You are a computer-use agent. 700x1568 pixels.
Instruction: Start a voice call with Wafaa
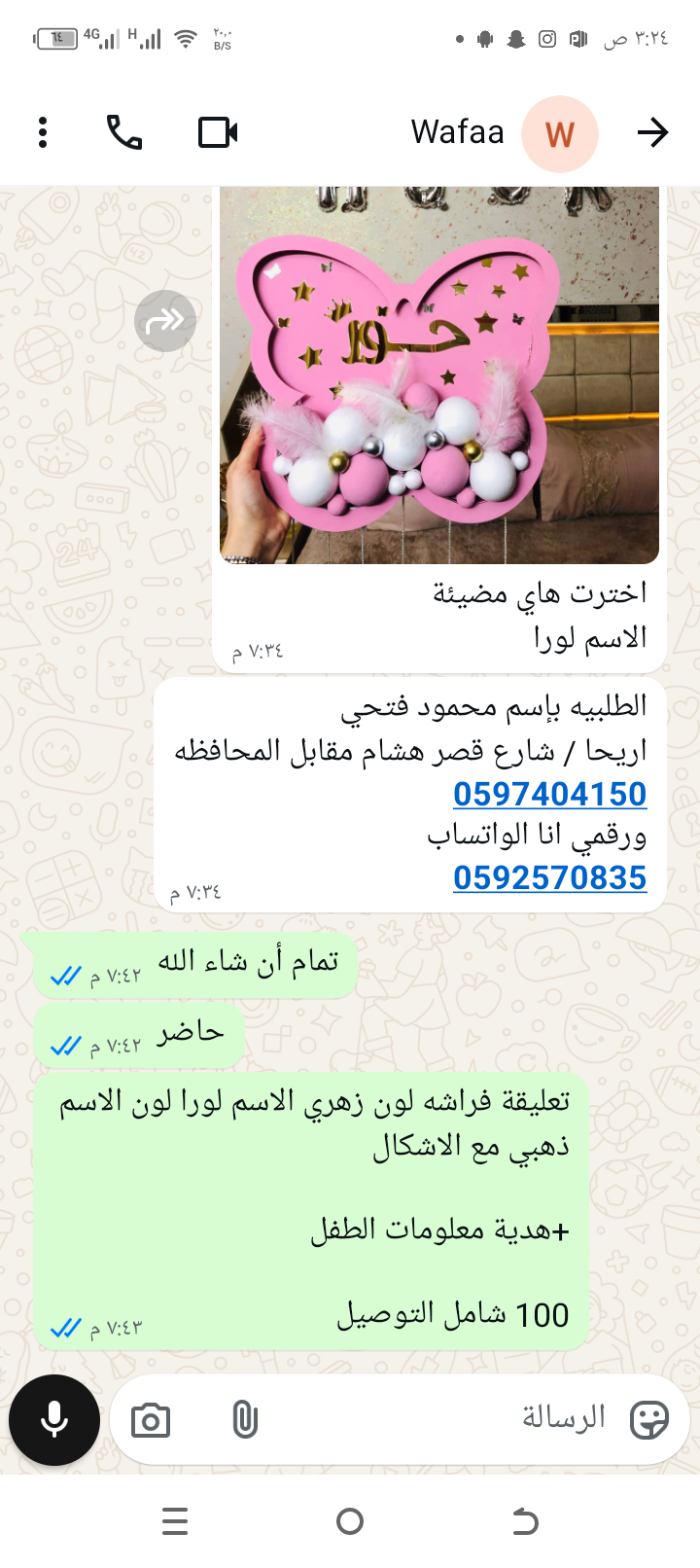point(124,132)
